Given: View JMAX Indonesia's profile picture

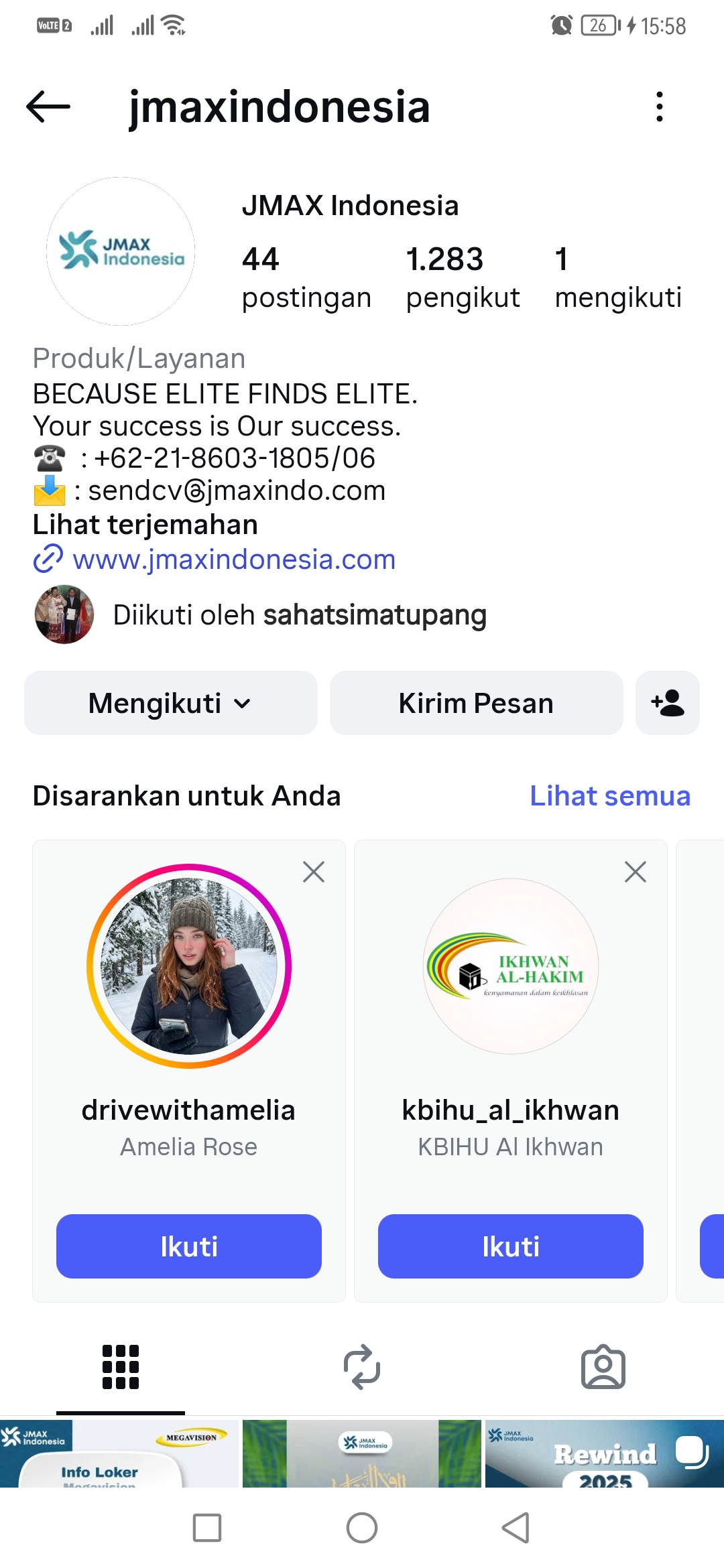Looking at the screenshot, I should coord(121,251).
